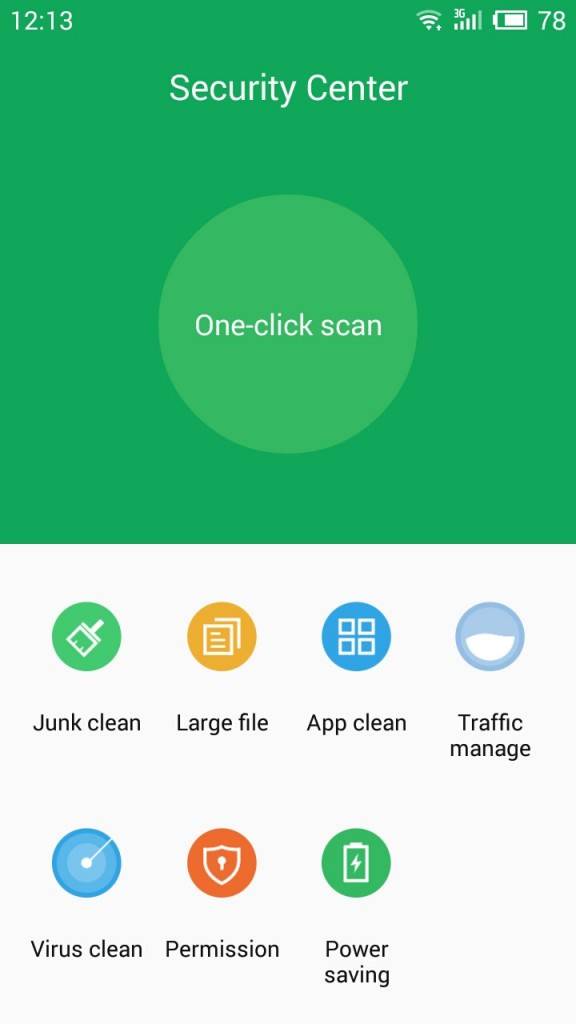Launch App clean
The width and height of the screenshot is (576, 1024).
point(357,636)
